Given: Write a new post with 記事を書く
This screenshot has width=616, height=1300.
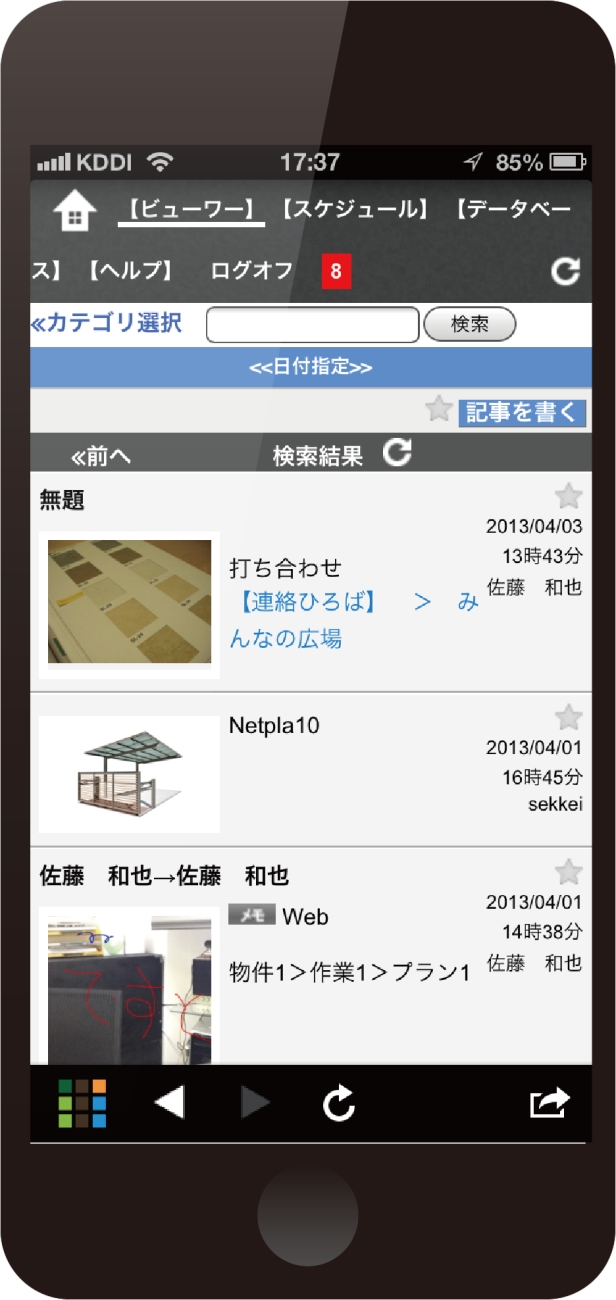Looking at the screenshot, I should point(522,413).
